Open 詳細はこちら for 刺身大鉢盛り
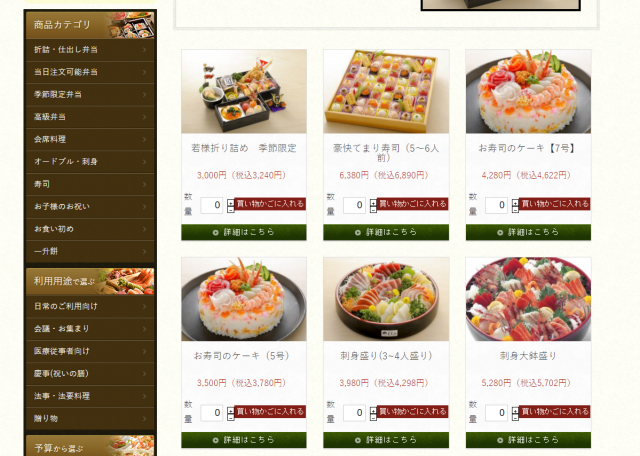The width and height of the screenshot is (640, 456). (x=527, y=440)
